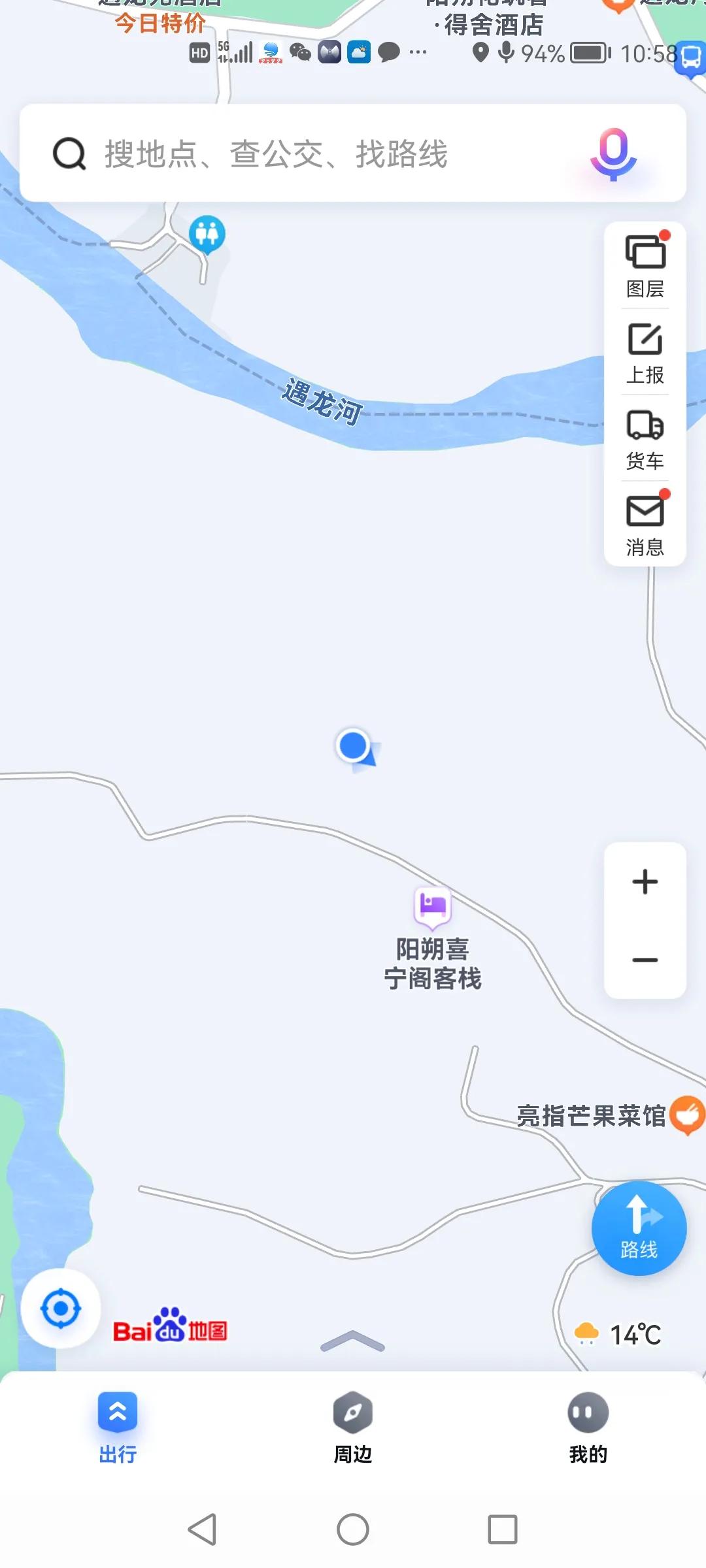Image resolution: width=706 pixels, height=1568 pixels.
Task: Tap the 路线 route planning button
Action: tap(639, 1228)
